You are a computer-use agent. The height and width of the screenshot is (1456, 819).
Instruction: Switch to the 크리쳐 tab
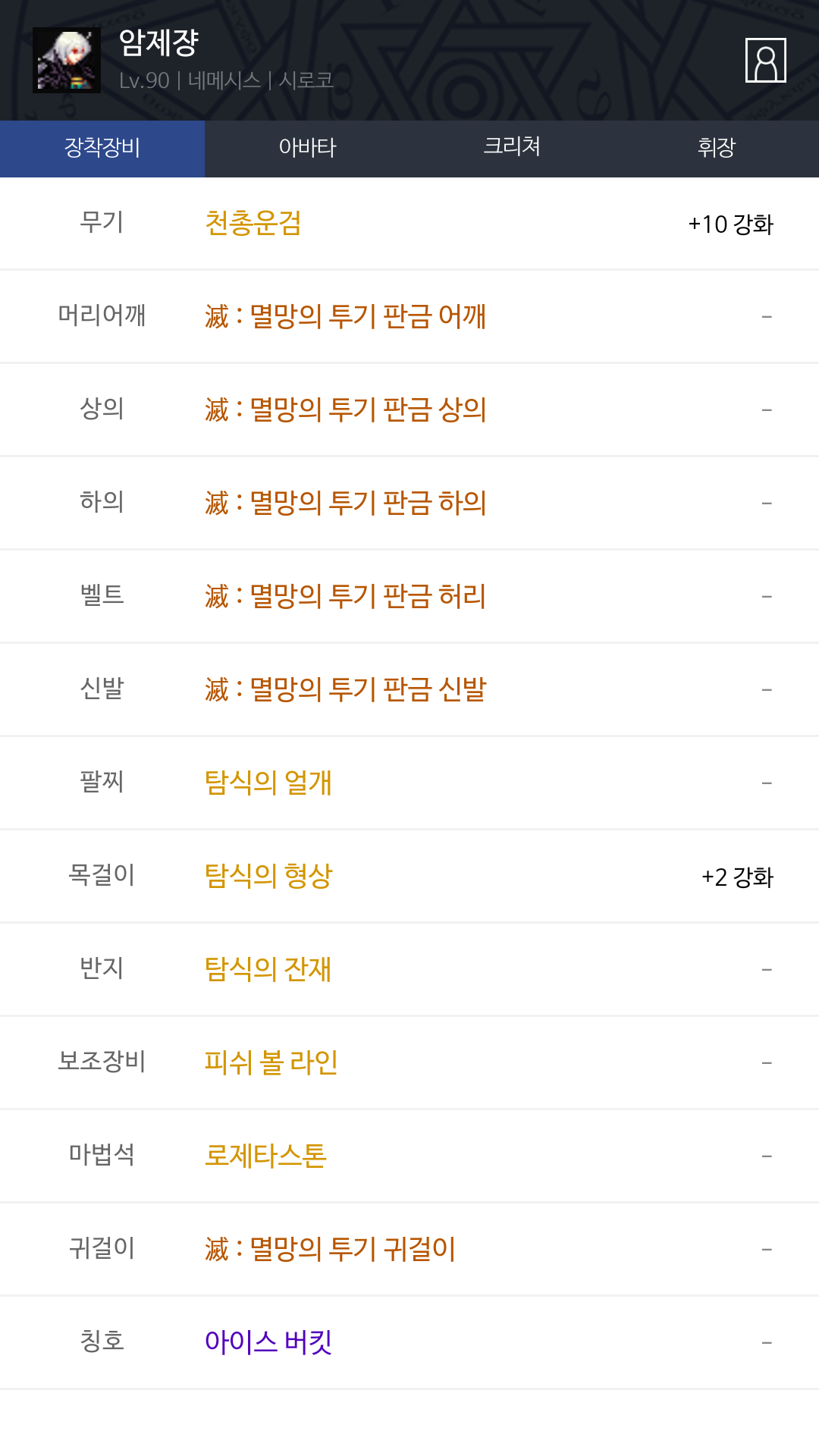click(512, 149)
